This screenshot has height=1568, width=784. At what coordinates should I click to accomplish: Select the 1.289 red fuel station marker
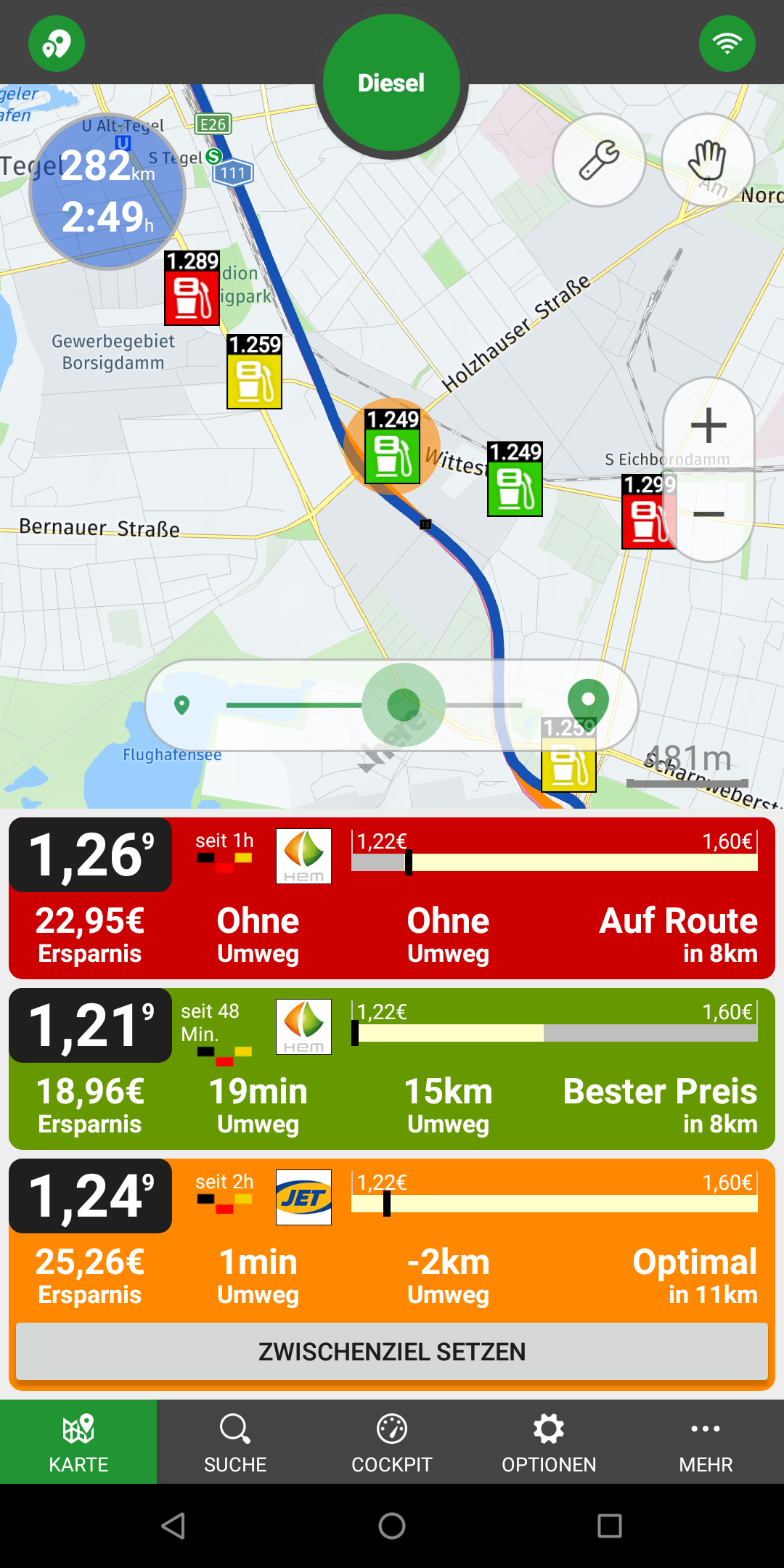coord(192,289)
